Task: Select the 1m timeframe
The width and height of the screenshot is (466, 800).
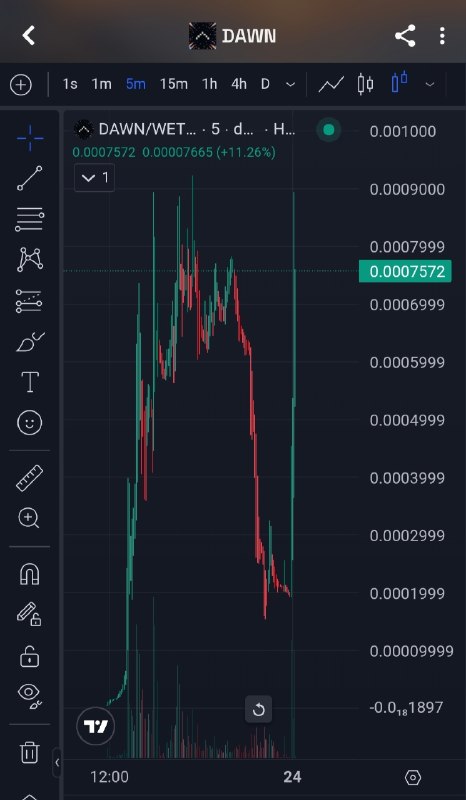Action: (x=101, y=84)
